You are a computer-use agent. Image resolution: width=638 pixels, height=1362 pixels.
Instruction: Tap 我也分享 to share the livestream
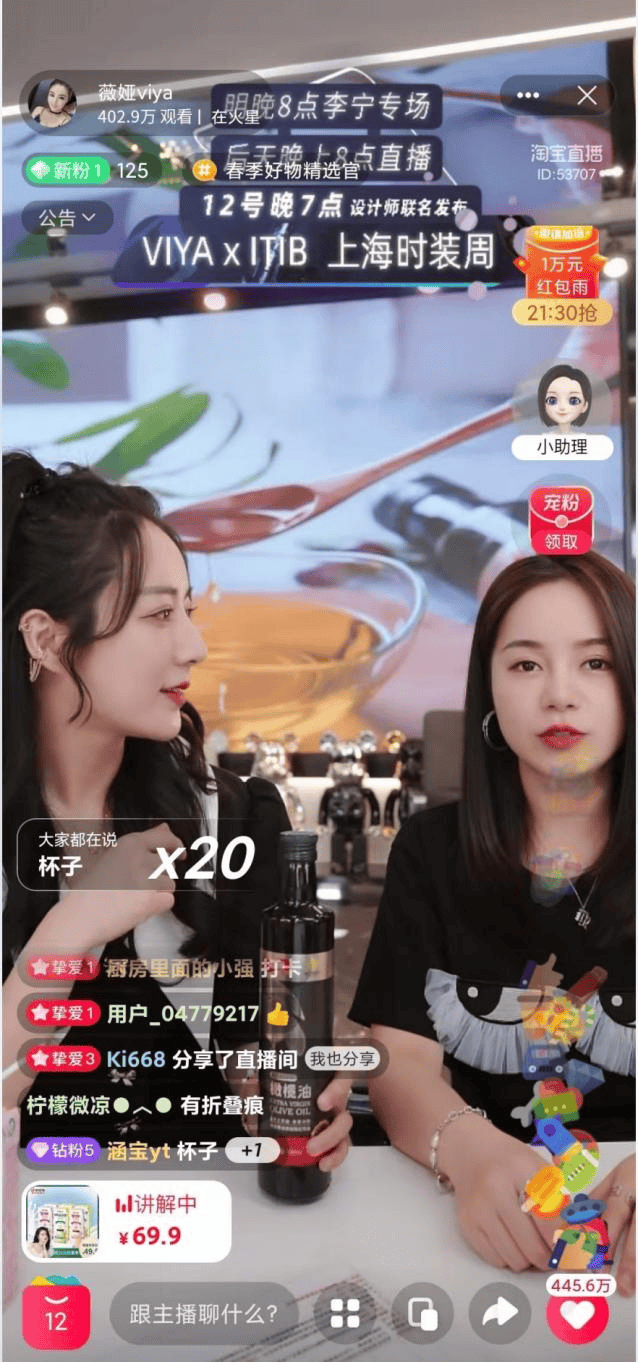[342, 1059]
